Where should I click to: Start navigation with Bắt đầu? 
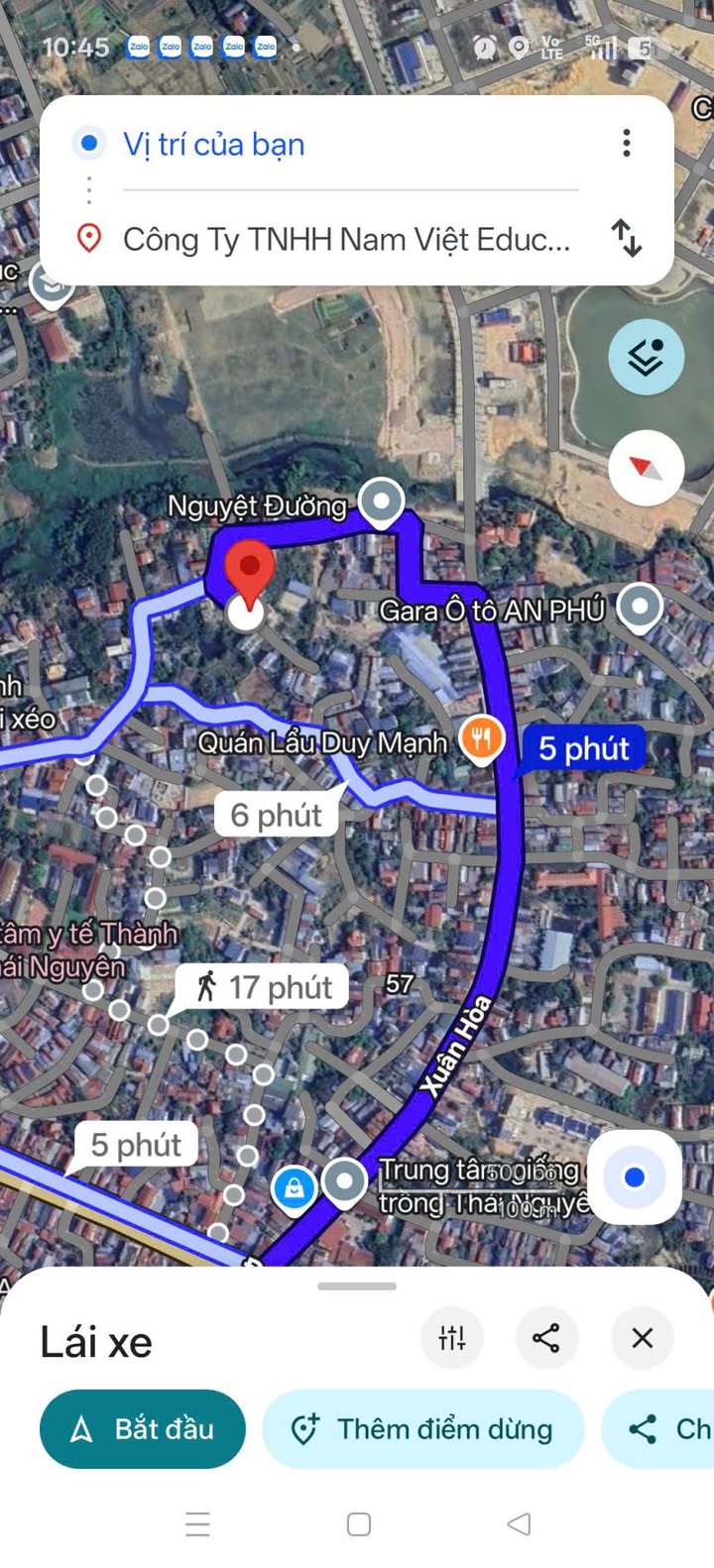143,1428
